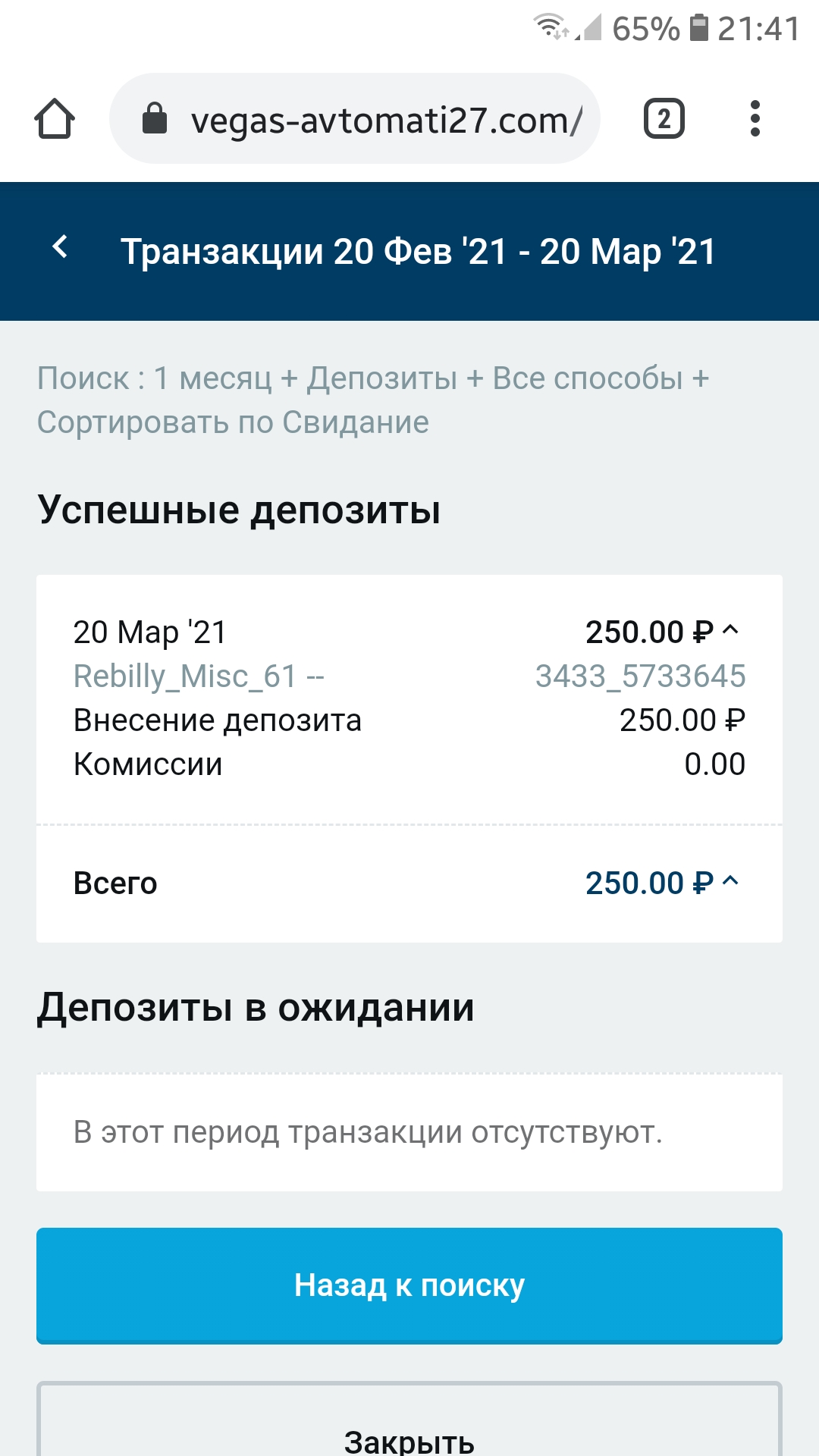Click the padlock security icon in address bar
This screenshot has height=1456, width=819.
pos(156,118)
